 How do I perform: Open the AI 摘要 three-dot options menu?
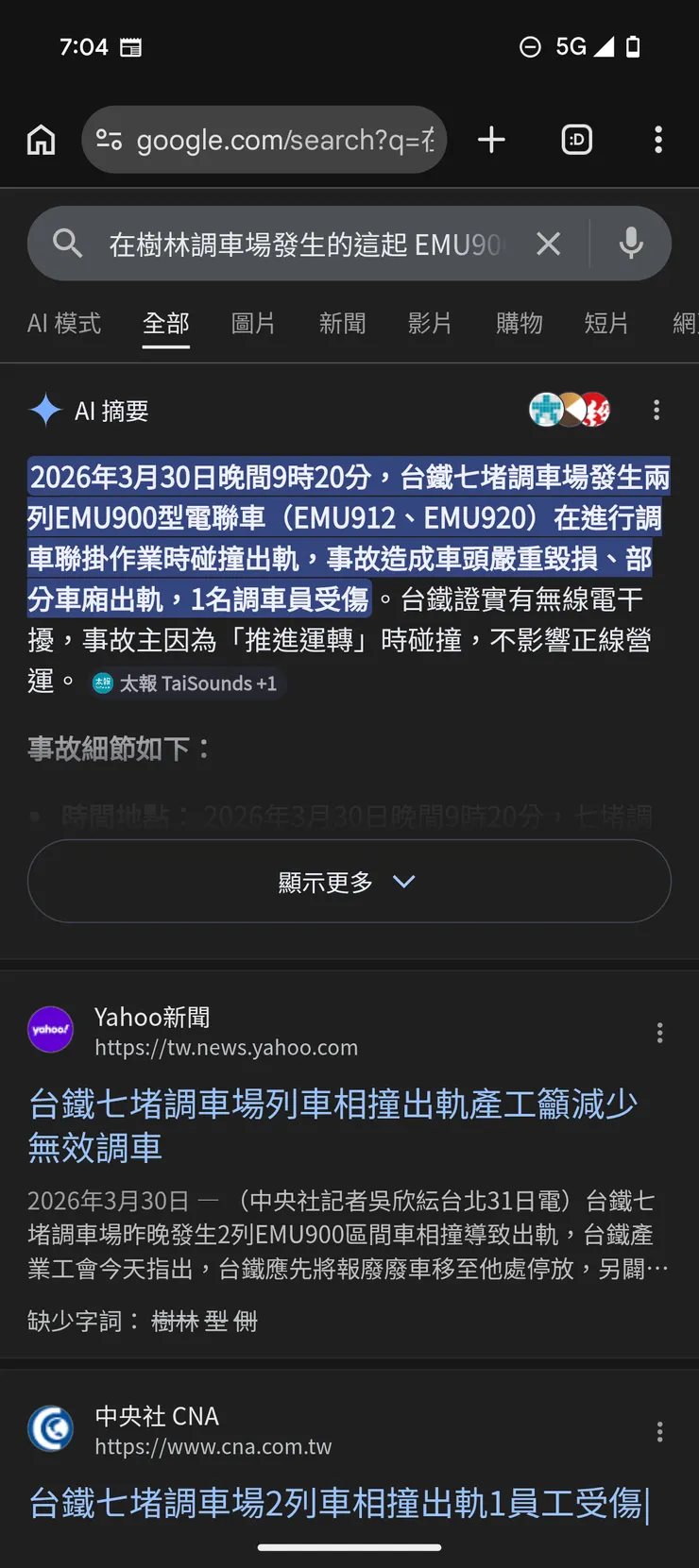pyautogui.click(x=656, y=410)
